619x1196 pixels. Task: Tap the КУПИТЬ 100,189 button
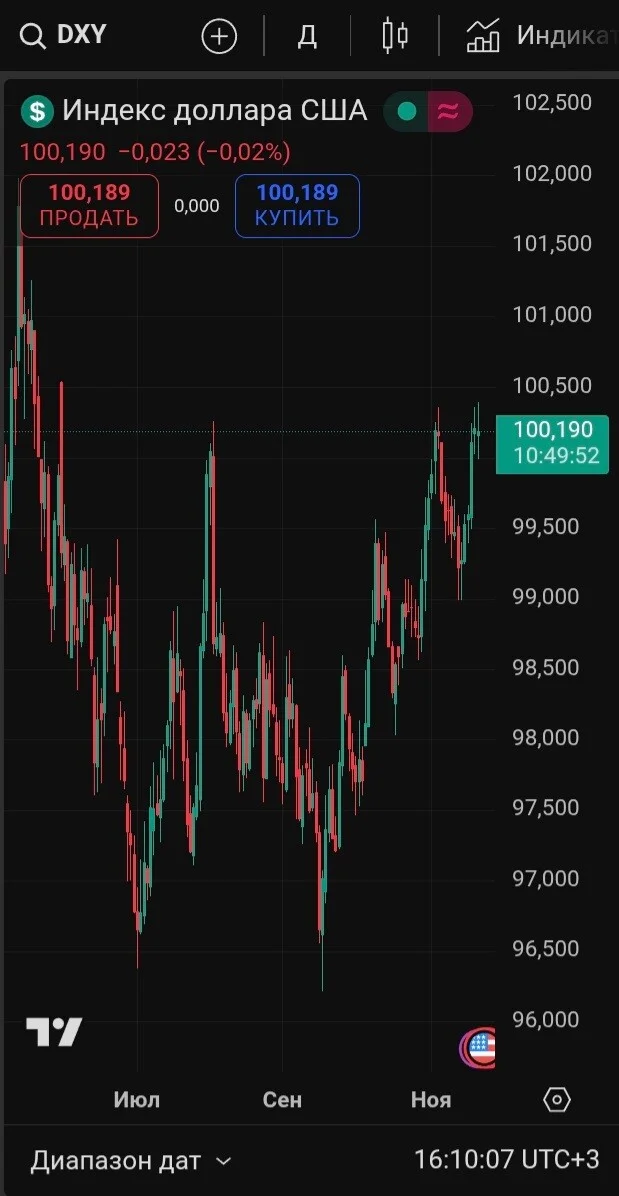[x=297, y=206]
